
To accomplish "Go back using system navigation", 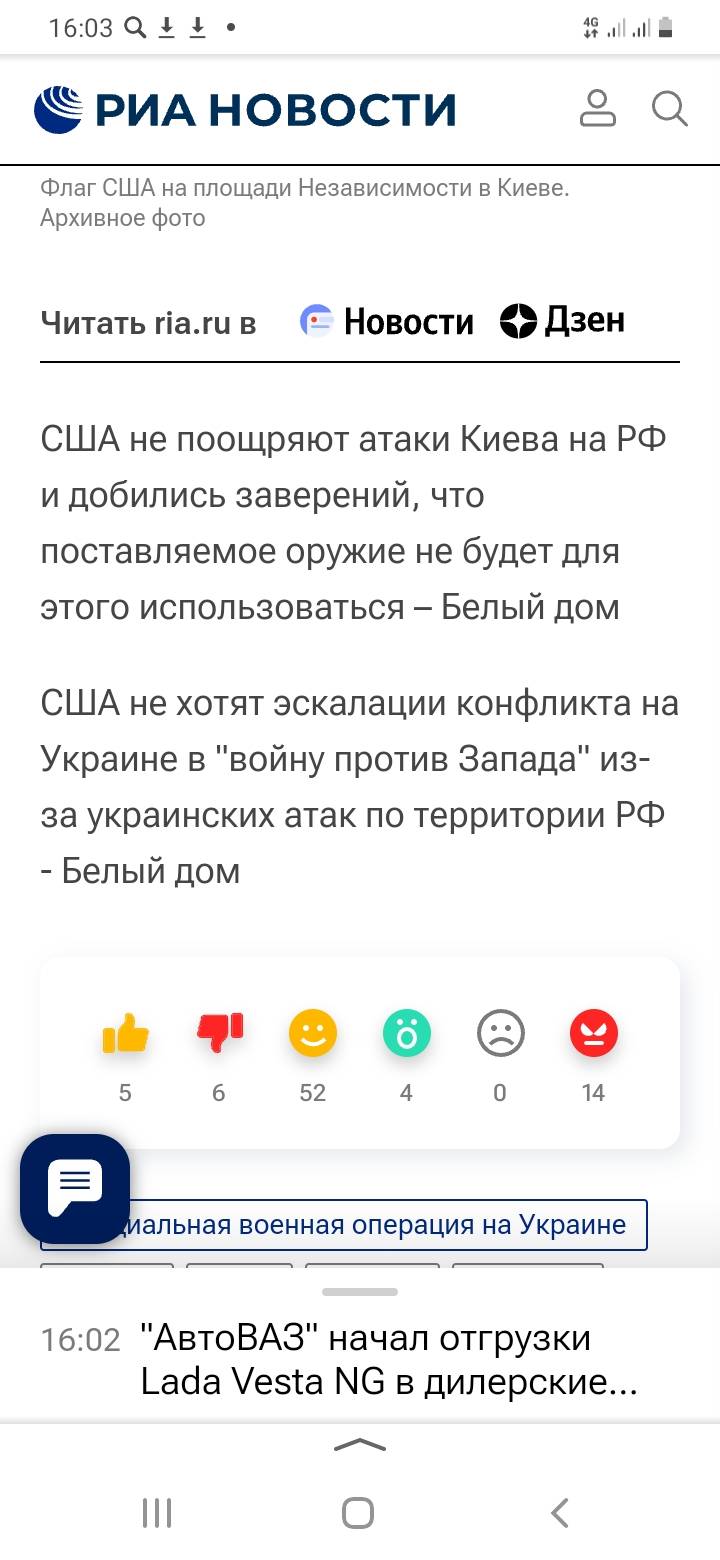I will click(x=560, y=1513).
